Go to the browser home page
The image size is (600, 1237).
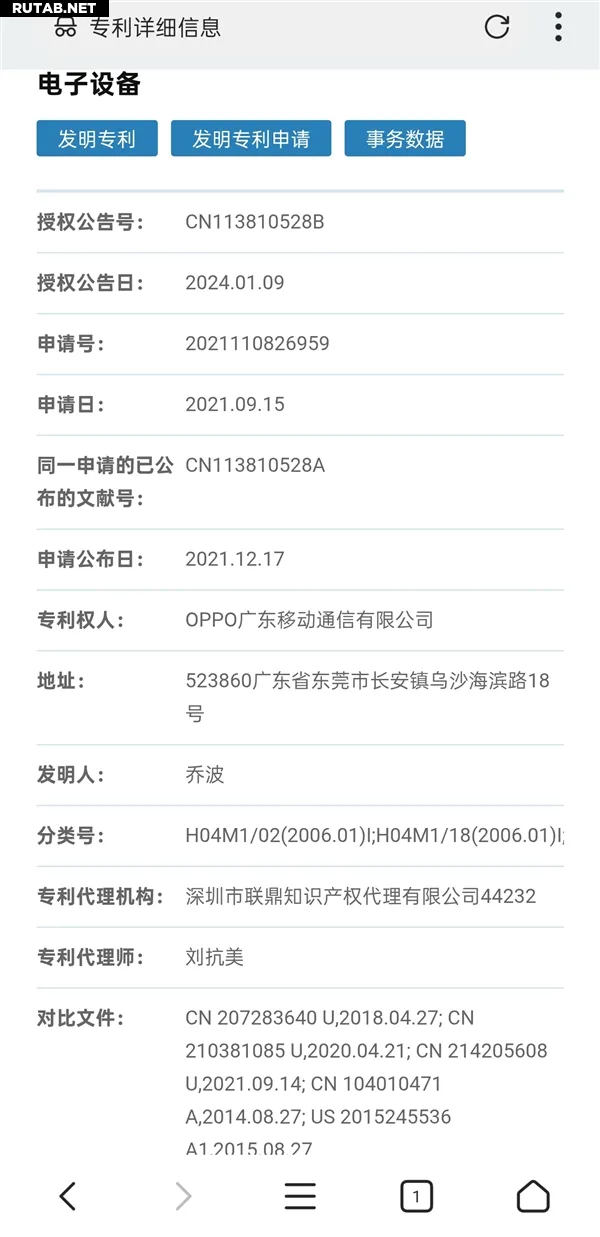click(533, 1196)
